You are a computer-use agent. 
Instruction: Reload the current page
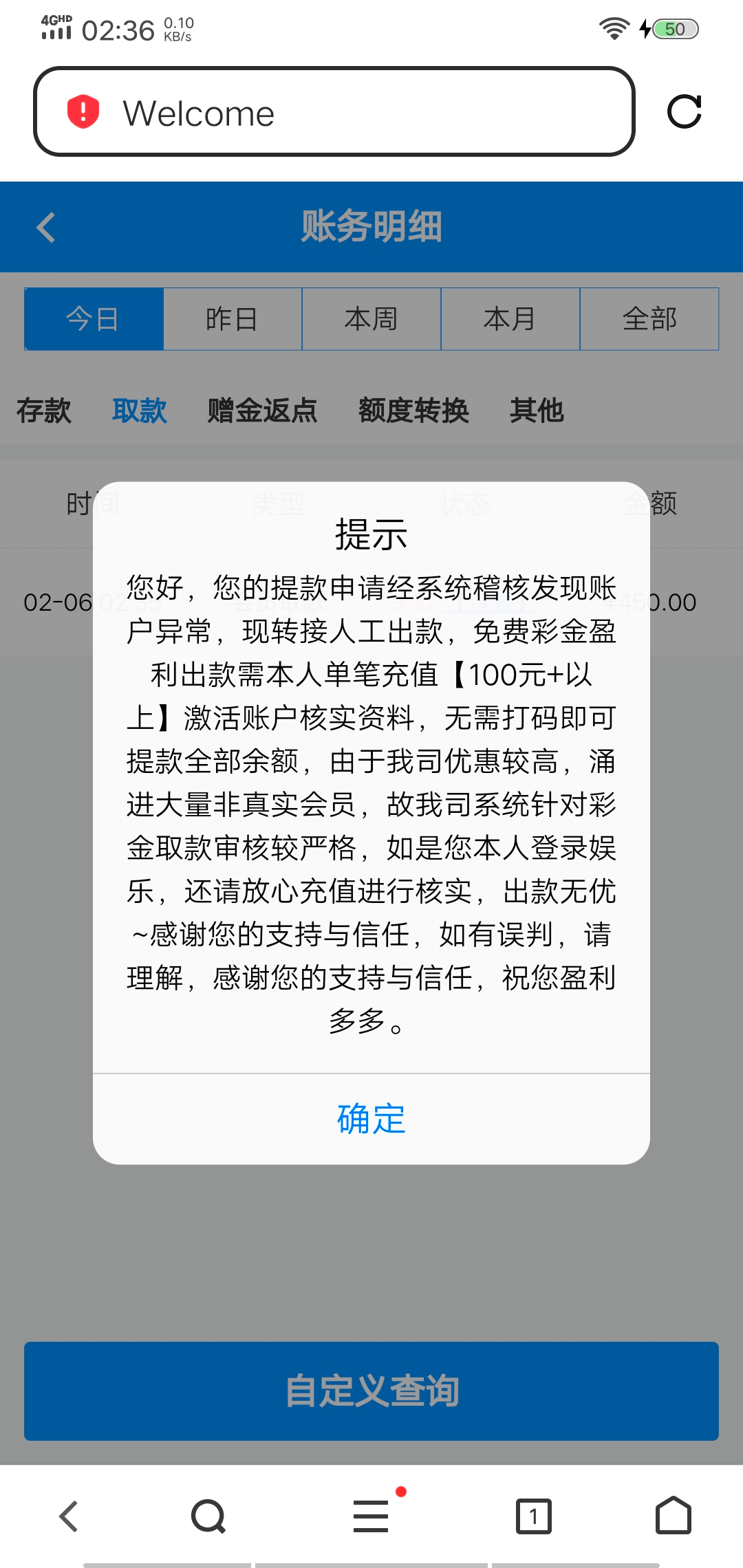pos(685,112)
